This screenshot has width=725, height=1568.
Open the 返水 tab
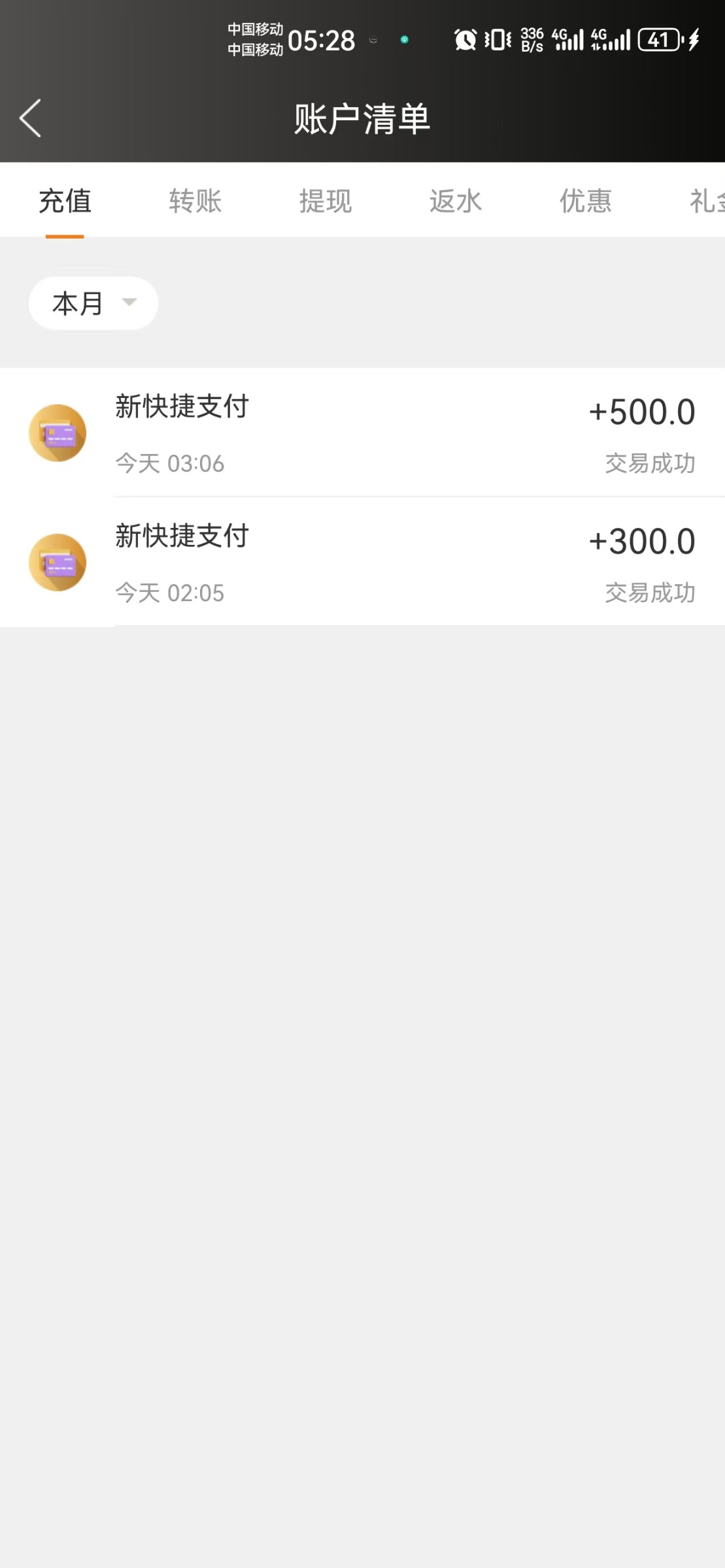[455, 201]
